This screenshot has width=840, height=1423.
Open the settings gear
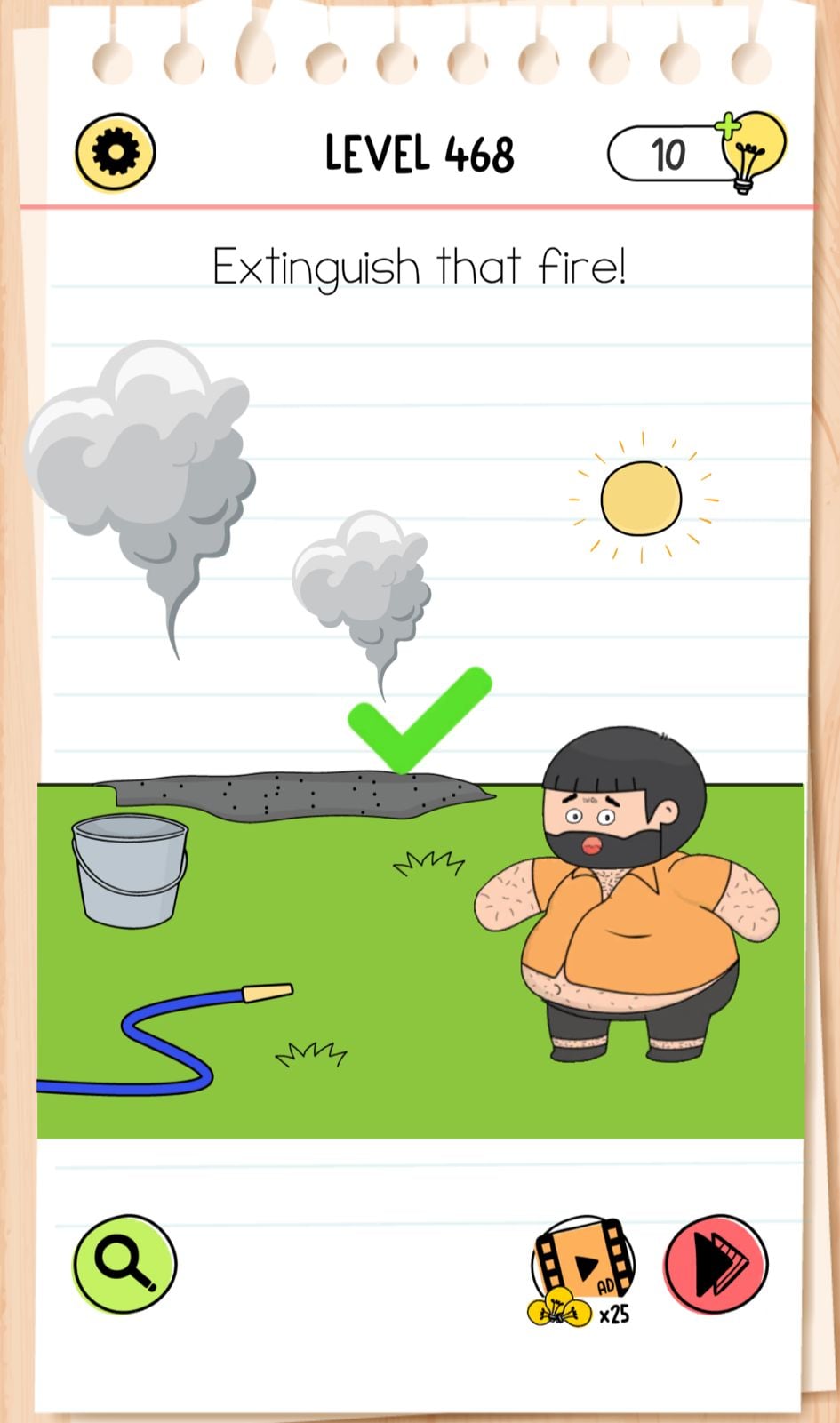[x=116, y=152]
